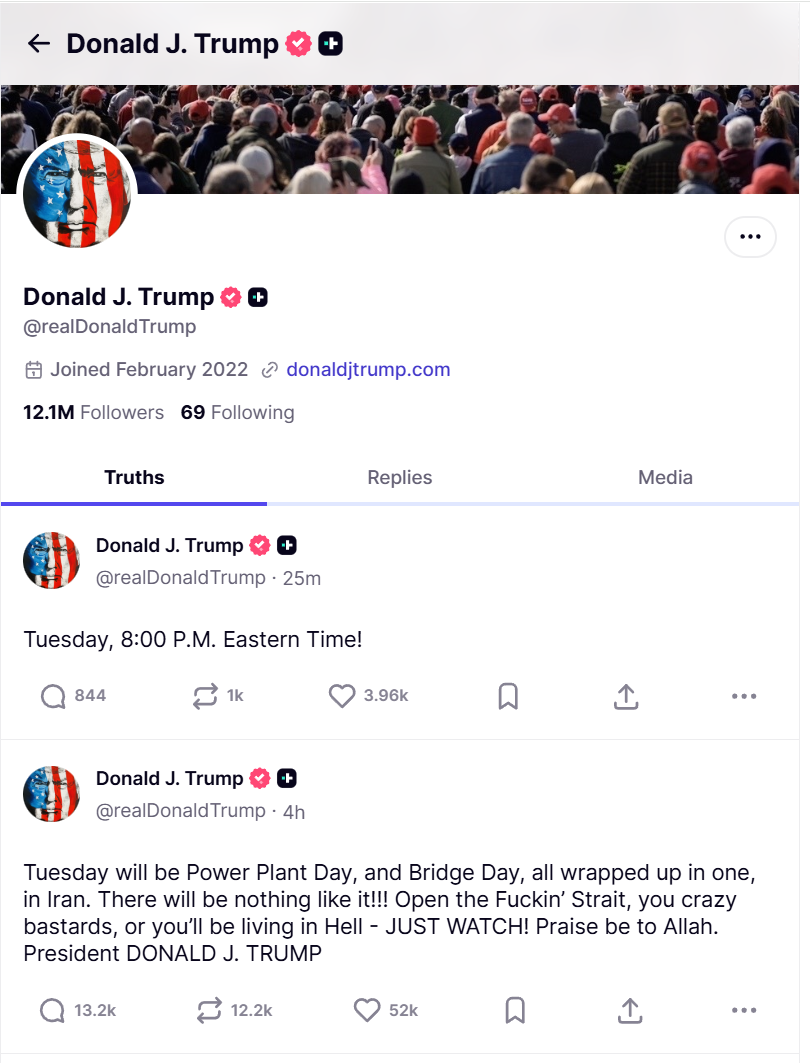The height and width of the screenshot is (1063, 810).
Task: Open the profile options menu below the banner
Action: [750, 237]
